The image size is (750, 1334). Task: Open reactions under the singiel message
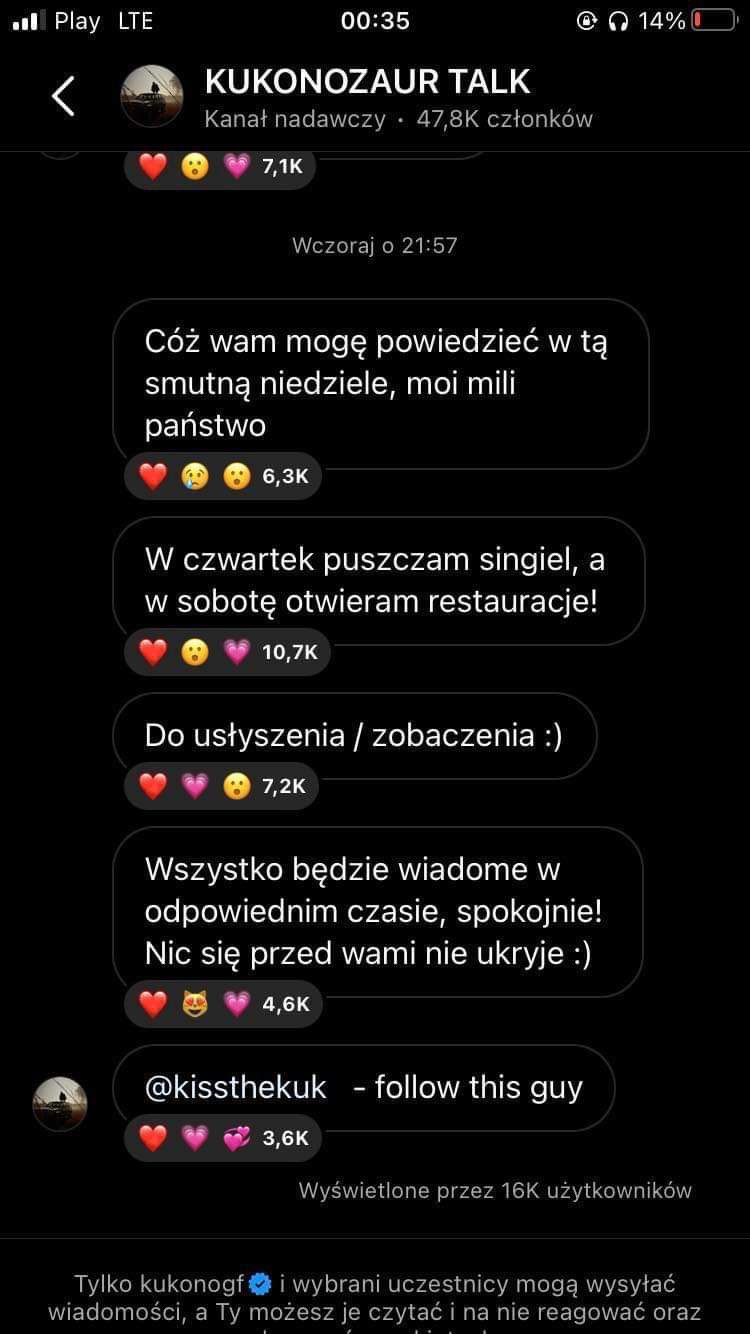tap(226, 653)
